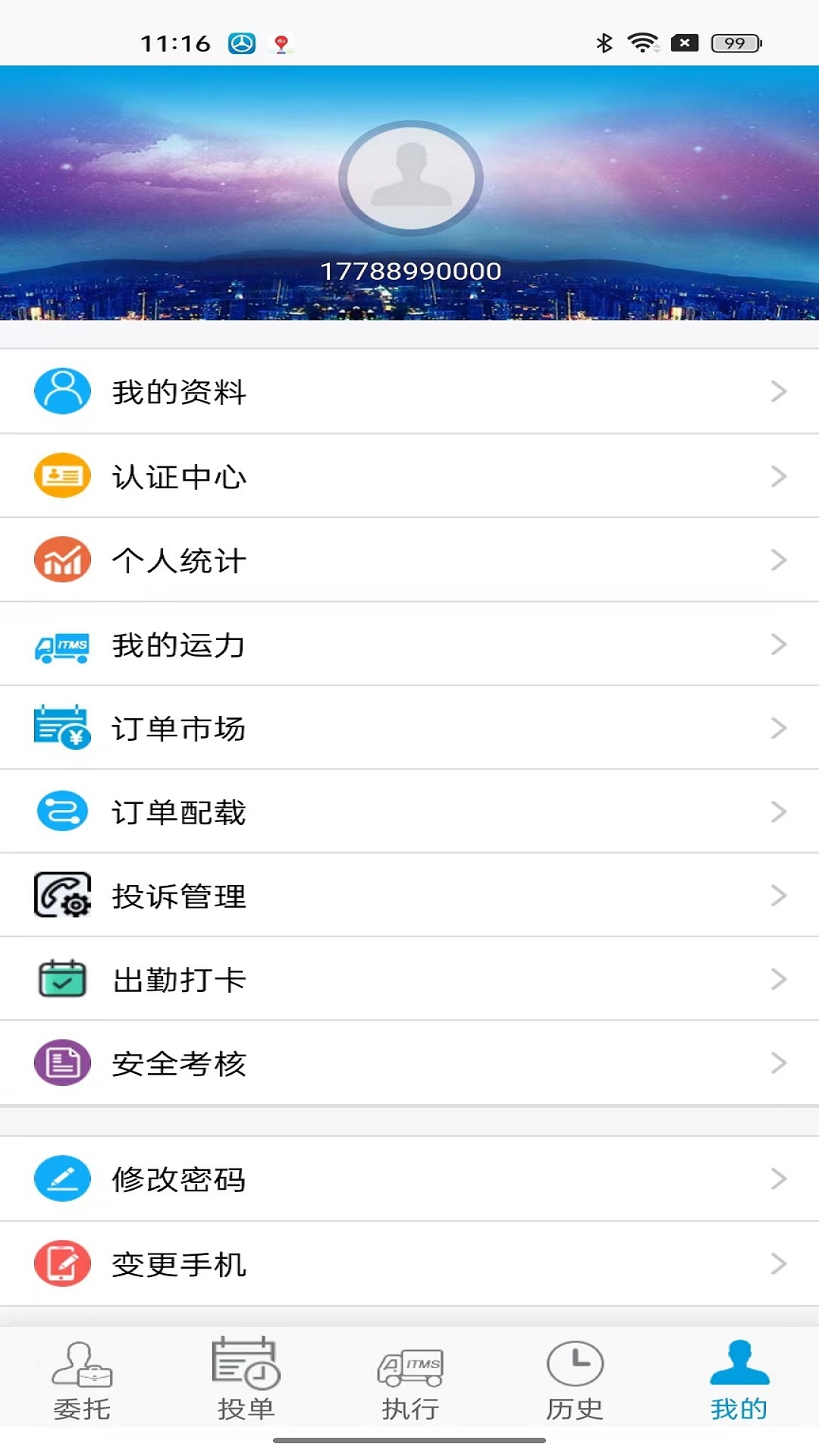Image resolution: width=819 pixels, height=1456 pixels.
Task: Switch to the 委托 tab
Action: click(82, 1380)
